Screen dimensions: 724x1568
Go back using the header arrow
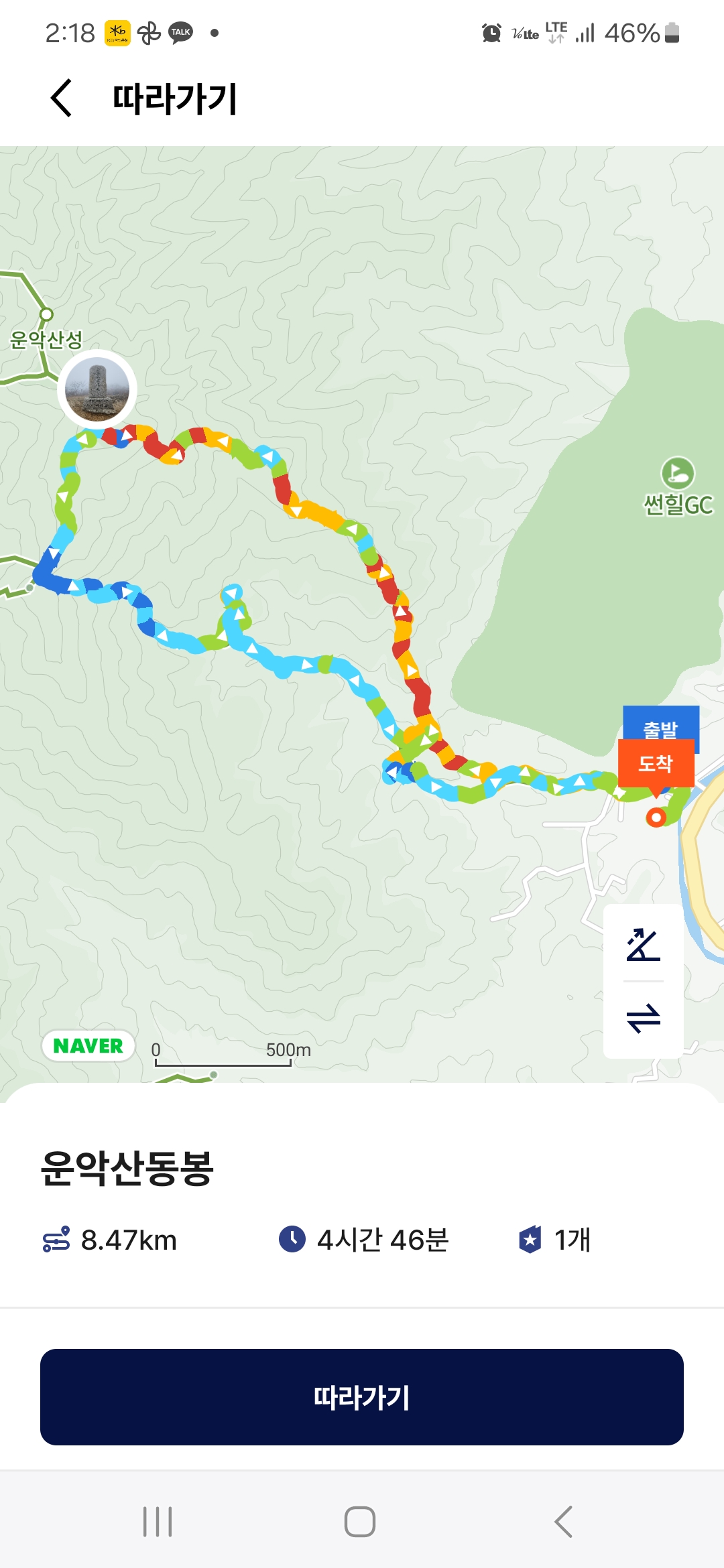(x=62, y=98)
